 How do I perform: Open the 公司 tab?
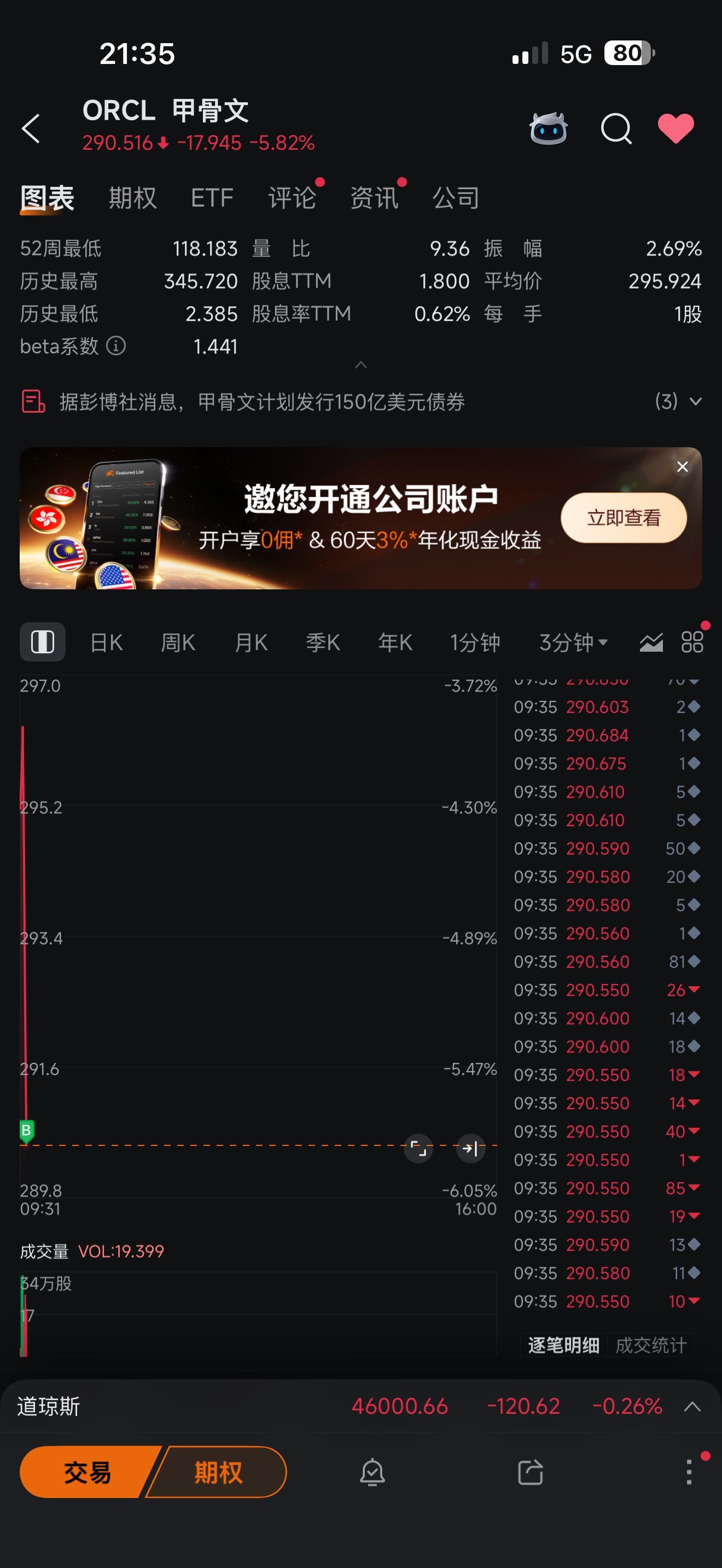456,198
